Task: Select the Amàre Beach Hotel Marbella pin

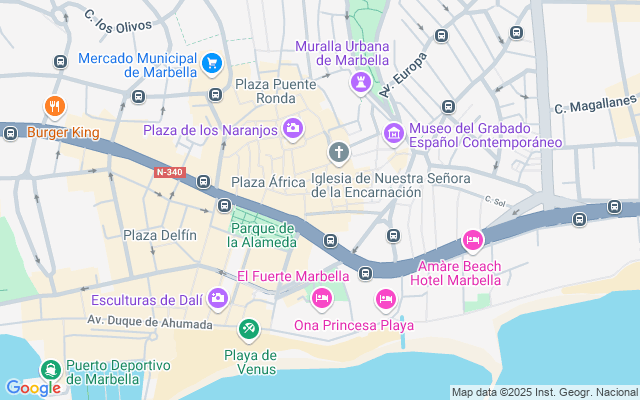Action: click(472, 240)
